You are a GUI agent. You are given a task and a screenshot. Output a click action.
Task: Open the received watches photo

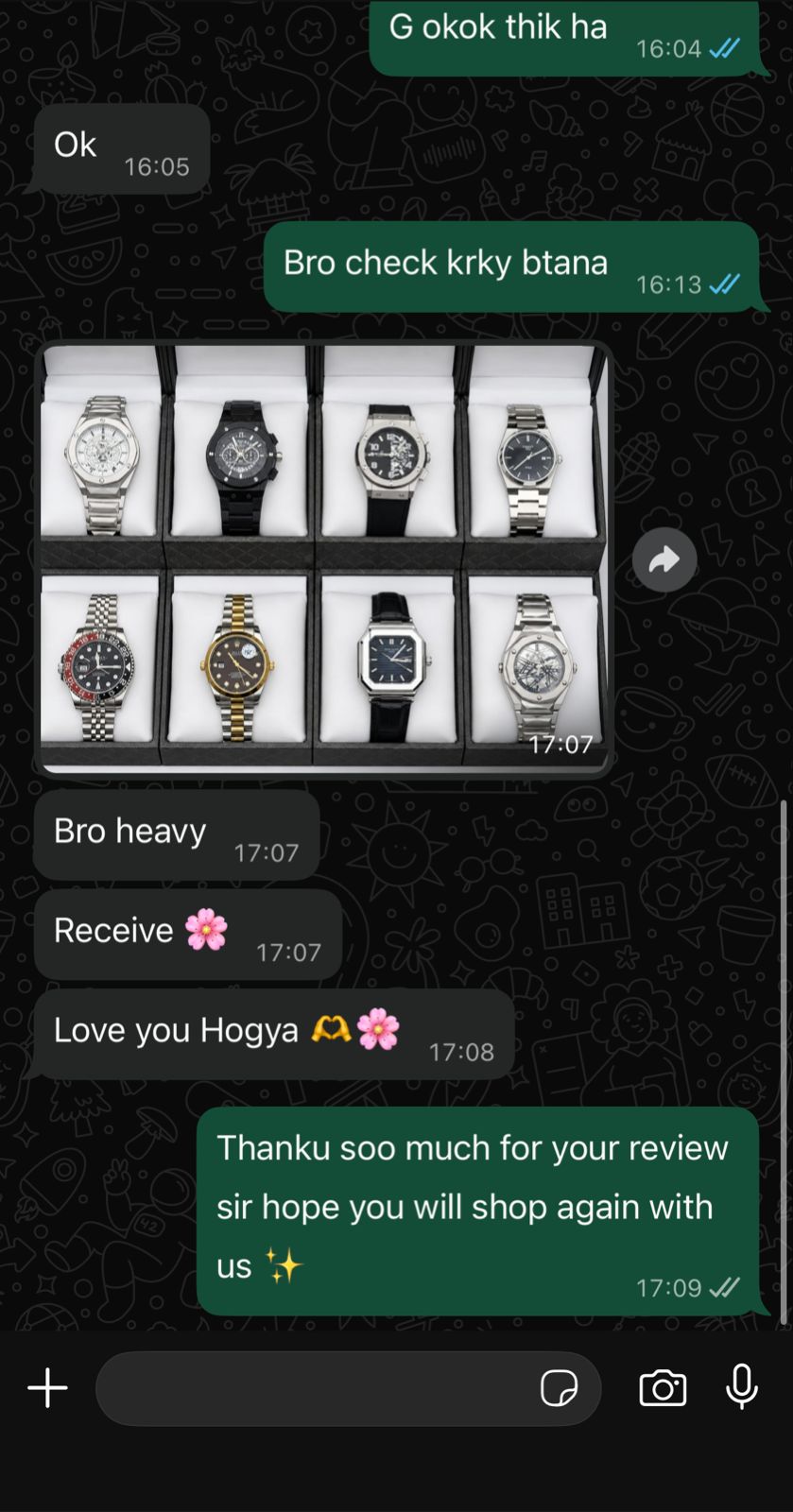pyautogui.click(x=323, y=558)
